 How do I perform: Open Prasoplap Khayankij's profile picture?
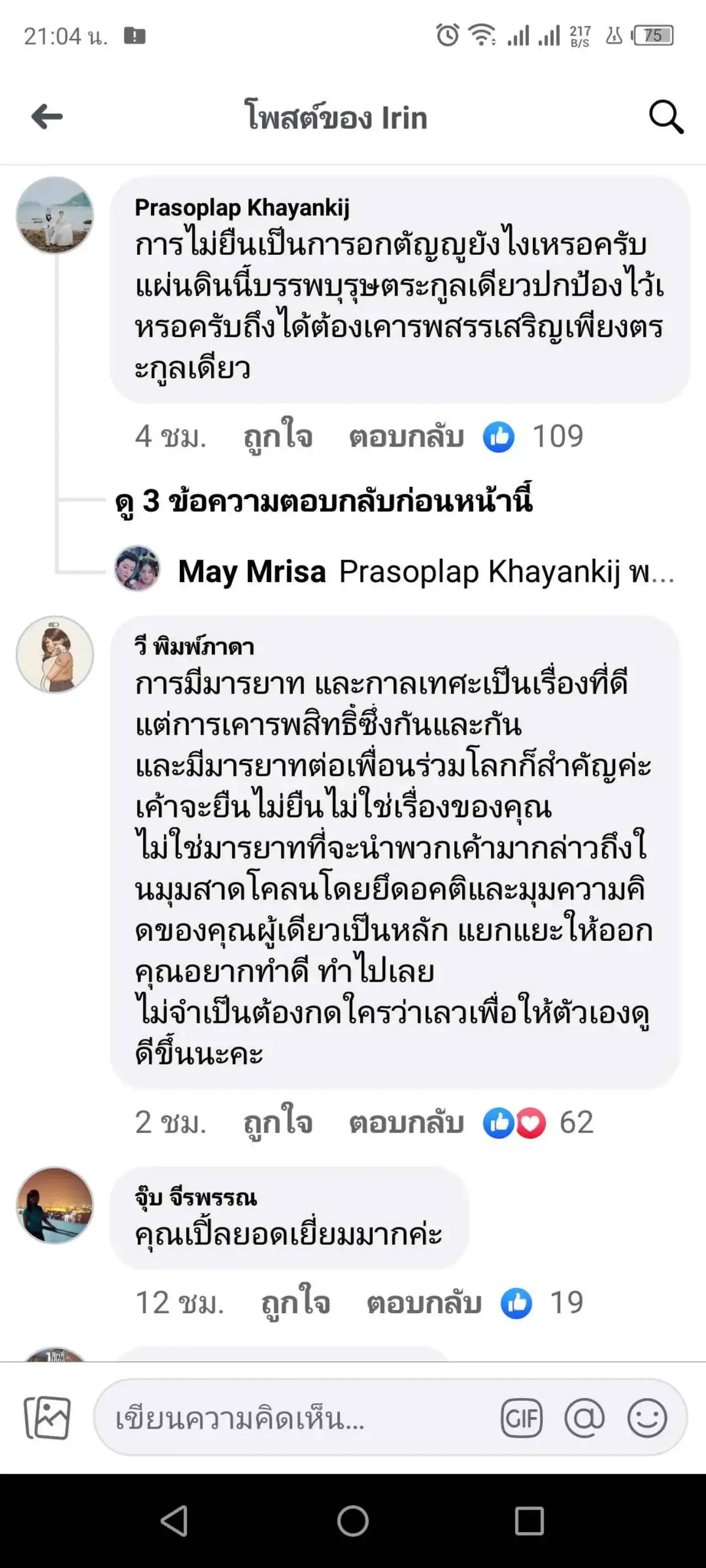point(55,216)
